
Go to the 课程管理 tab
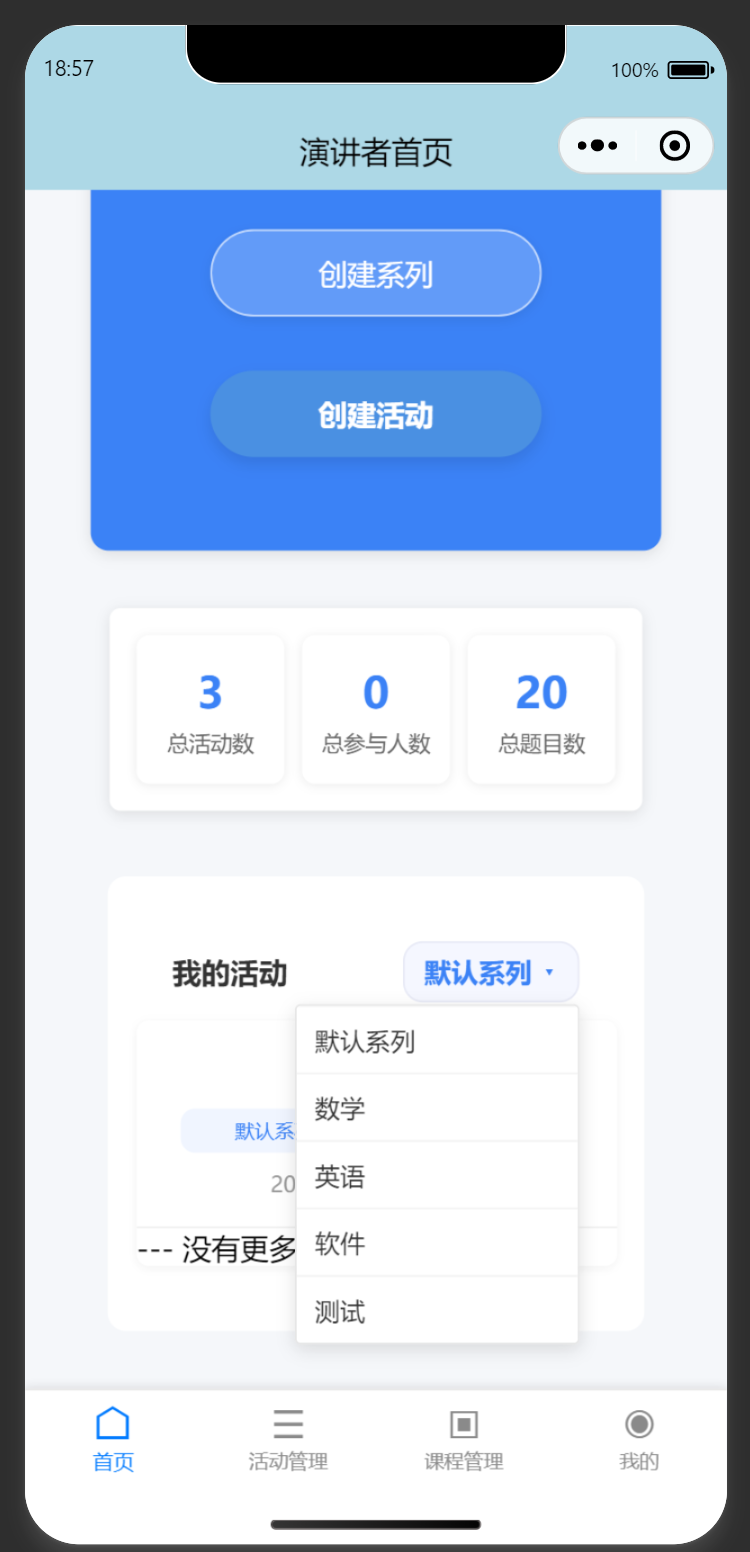(x=463, y=1438)
